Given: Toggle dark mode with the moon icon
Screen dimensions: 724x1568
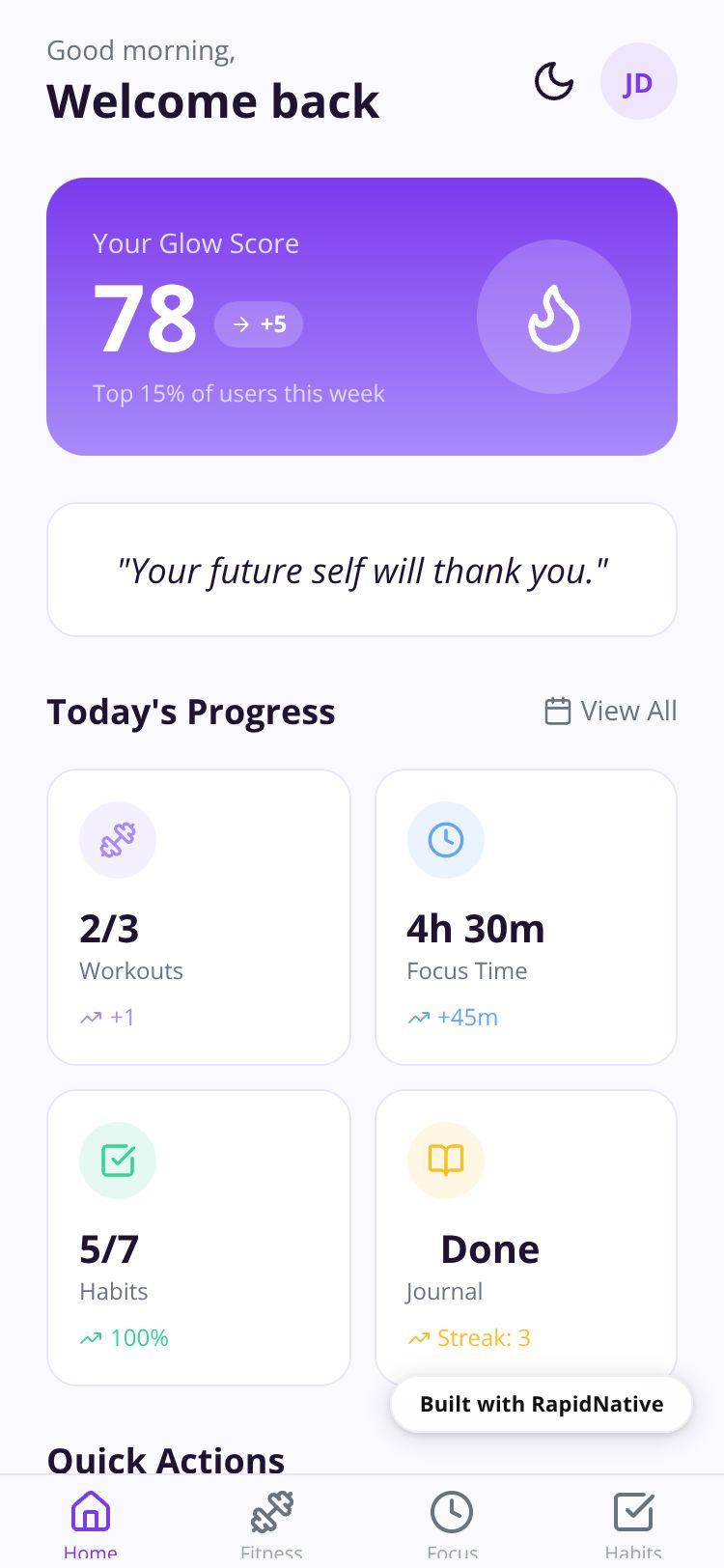Looking at the screenshot, I should coord(554,81).
